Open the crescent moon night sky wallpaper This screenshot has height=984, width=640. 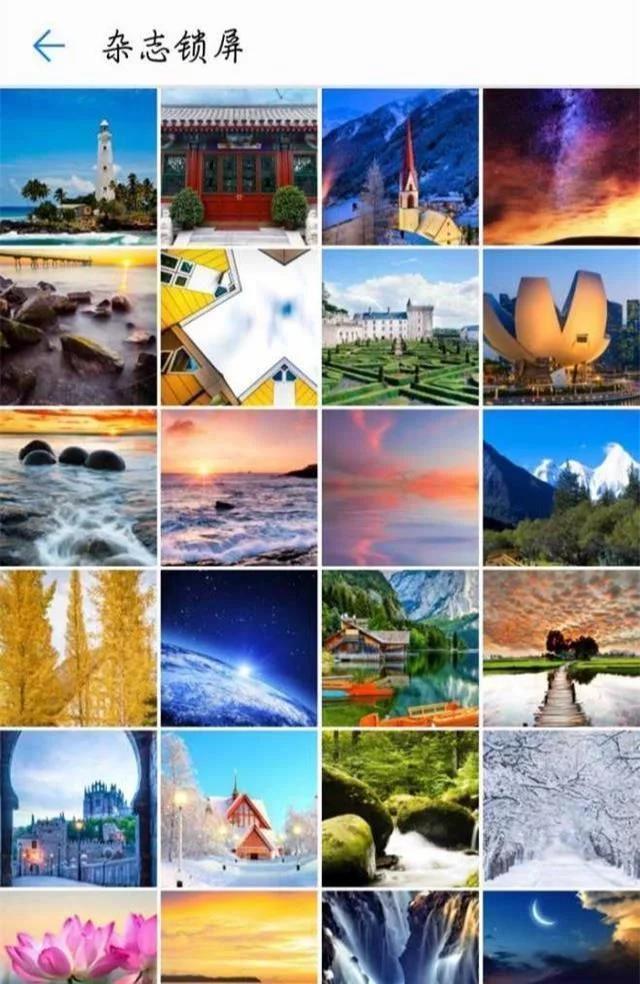point(561,938)
